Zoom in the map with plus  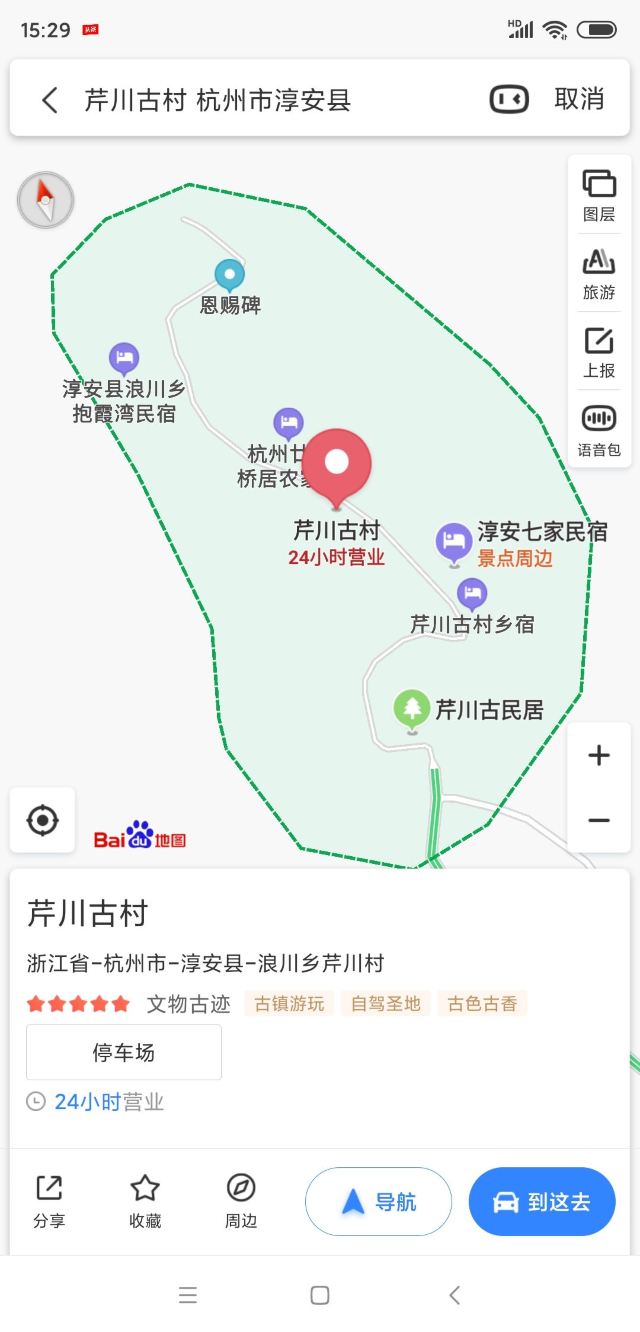(x=599, y=756)
